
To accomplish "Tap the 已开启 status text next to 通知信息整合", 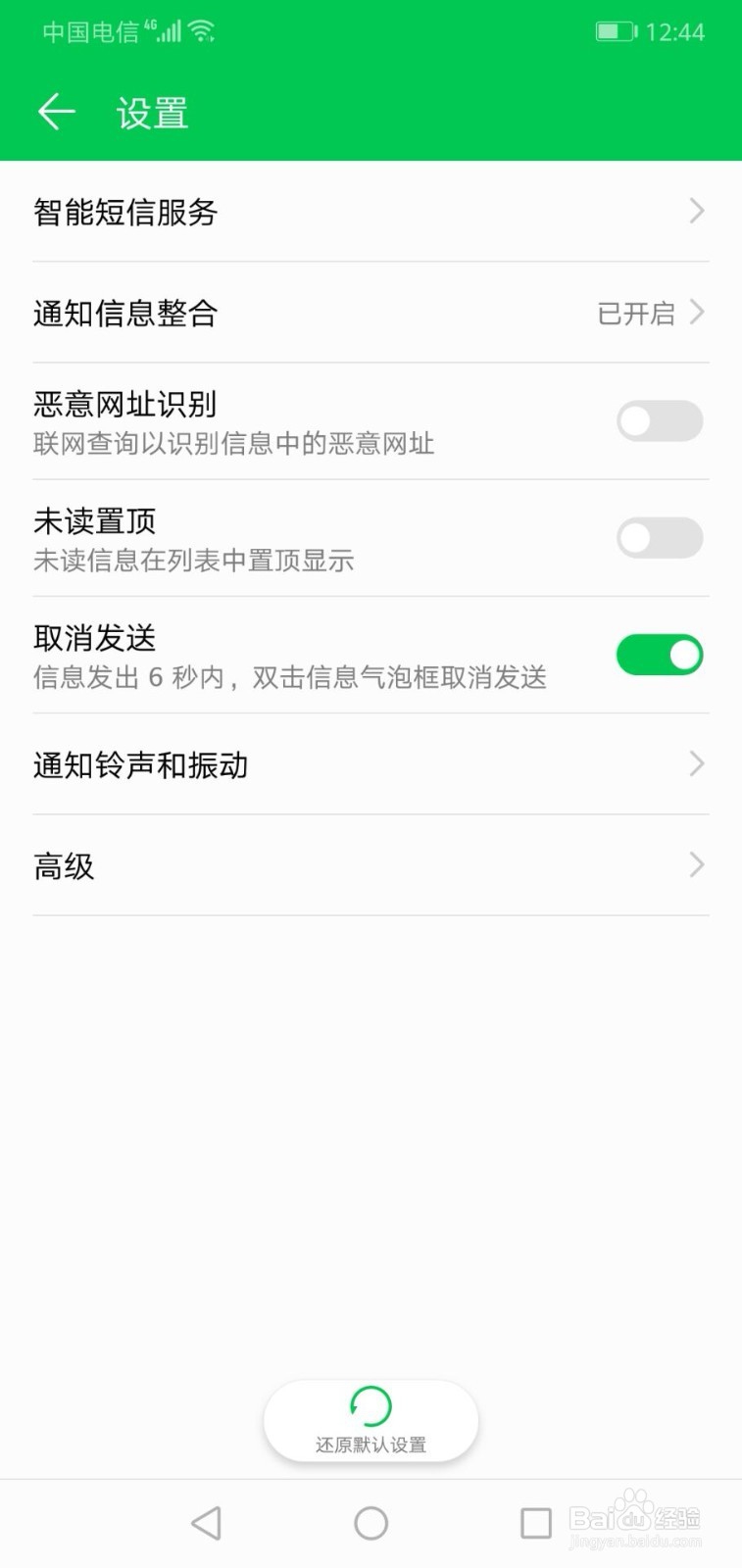I will [638, 314].
